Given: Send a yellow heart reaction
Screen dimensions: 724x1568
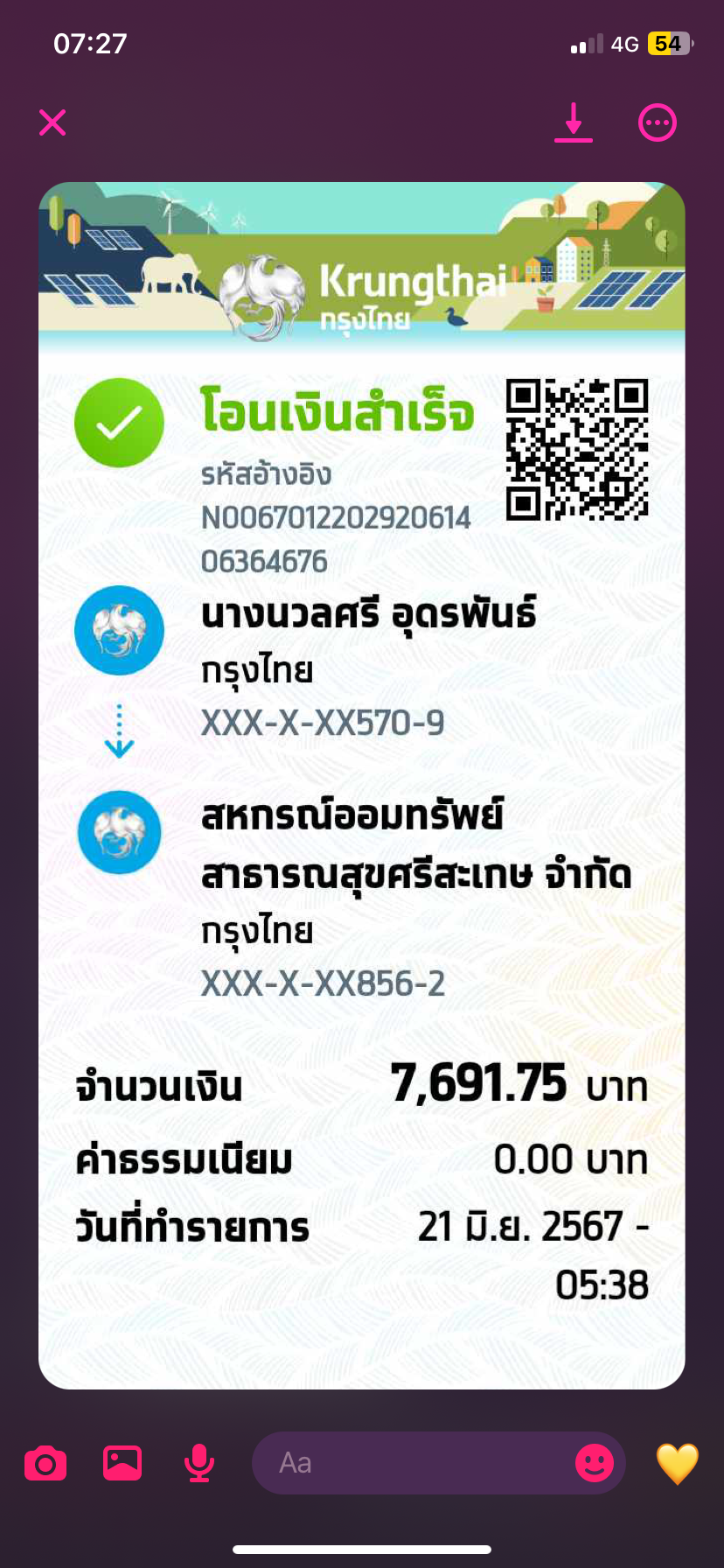Looking at the screenshot, I should click(x=678, y=1464).
